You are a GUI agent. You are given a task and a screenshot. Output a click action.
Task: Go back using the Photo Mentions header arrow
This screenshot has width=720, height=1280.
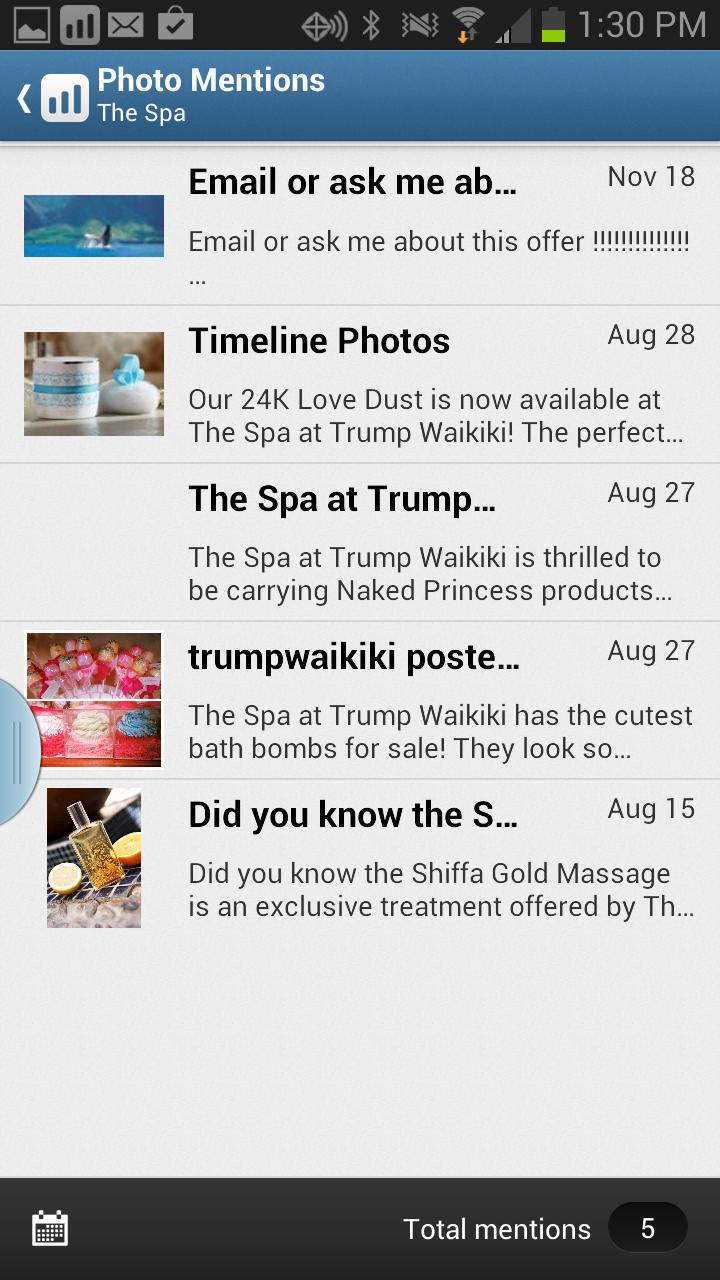(26, 98)
